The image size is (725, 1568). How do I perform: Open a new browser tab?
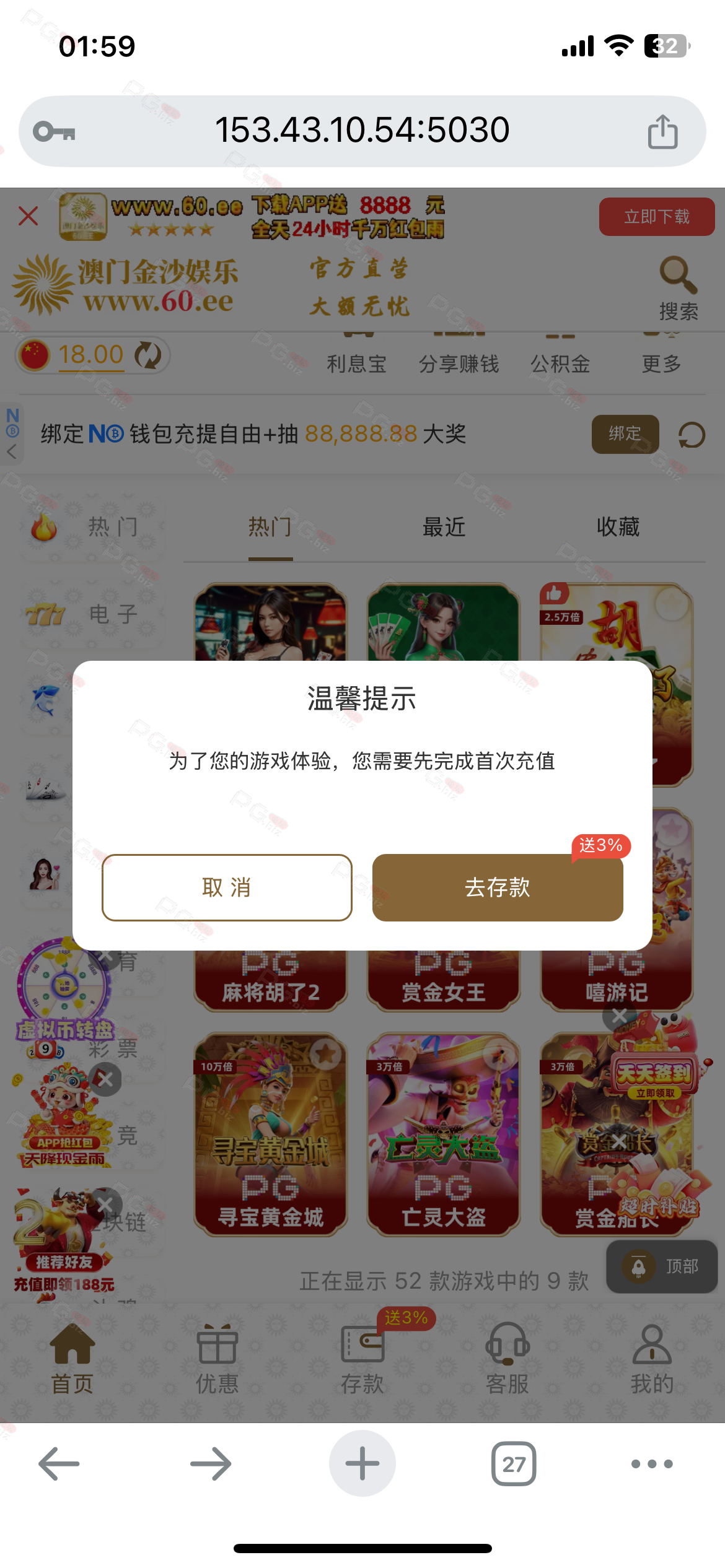pos(362,1464)
